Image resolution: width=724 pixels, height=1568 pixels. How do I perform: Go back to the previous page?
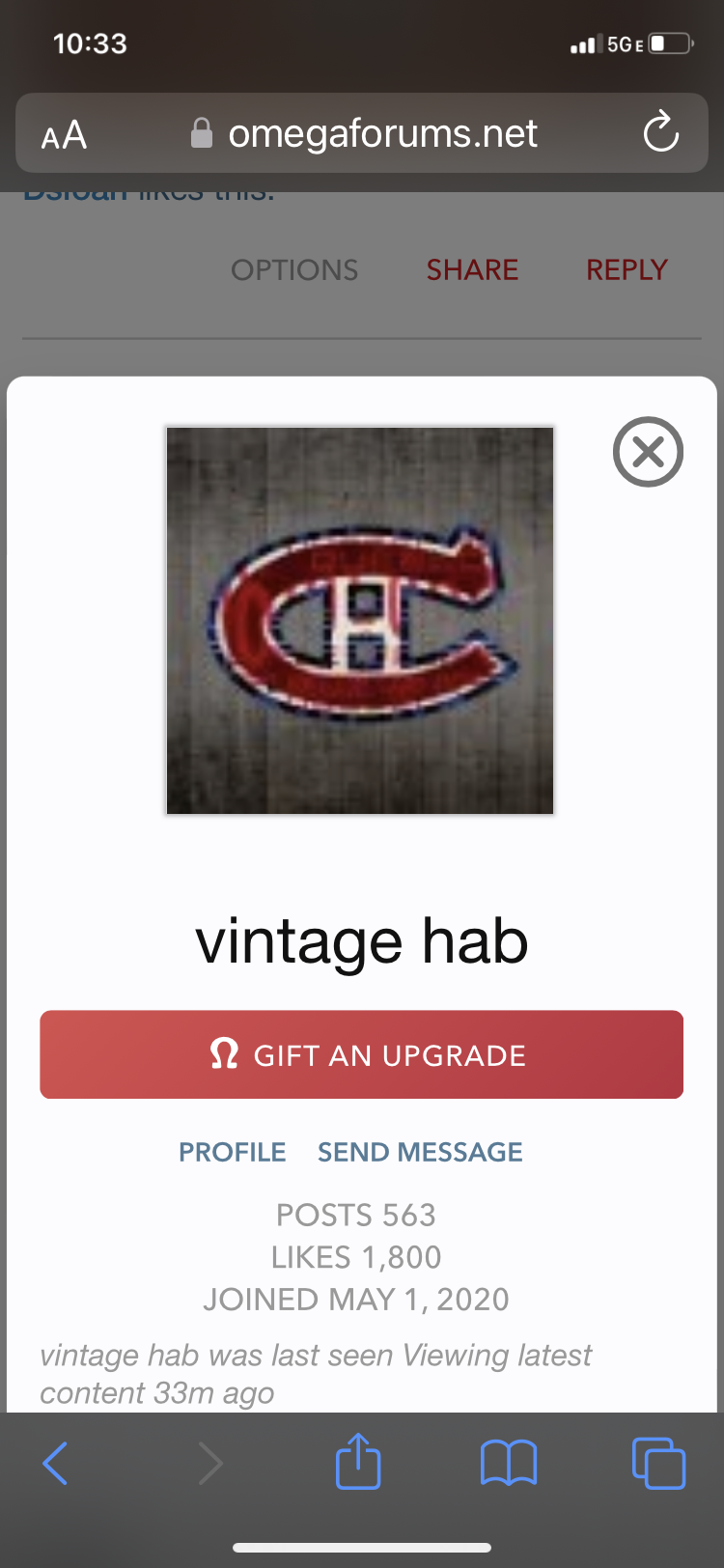point(56,1463)
